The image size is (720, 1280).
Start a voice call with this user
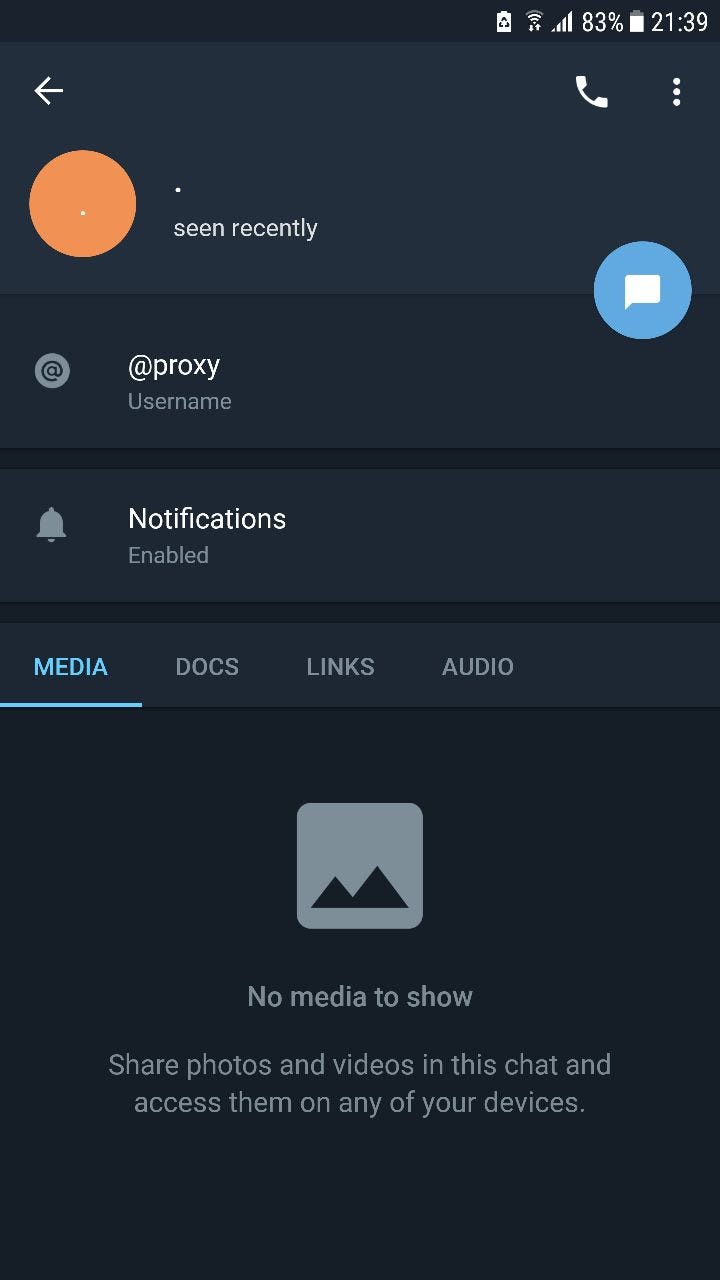pyautogui.click(x=591, y=92)
